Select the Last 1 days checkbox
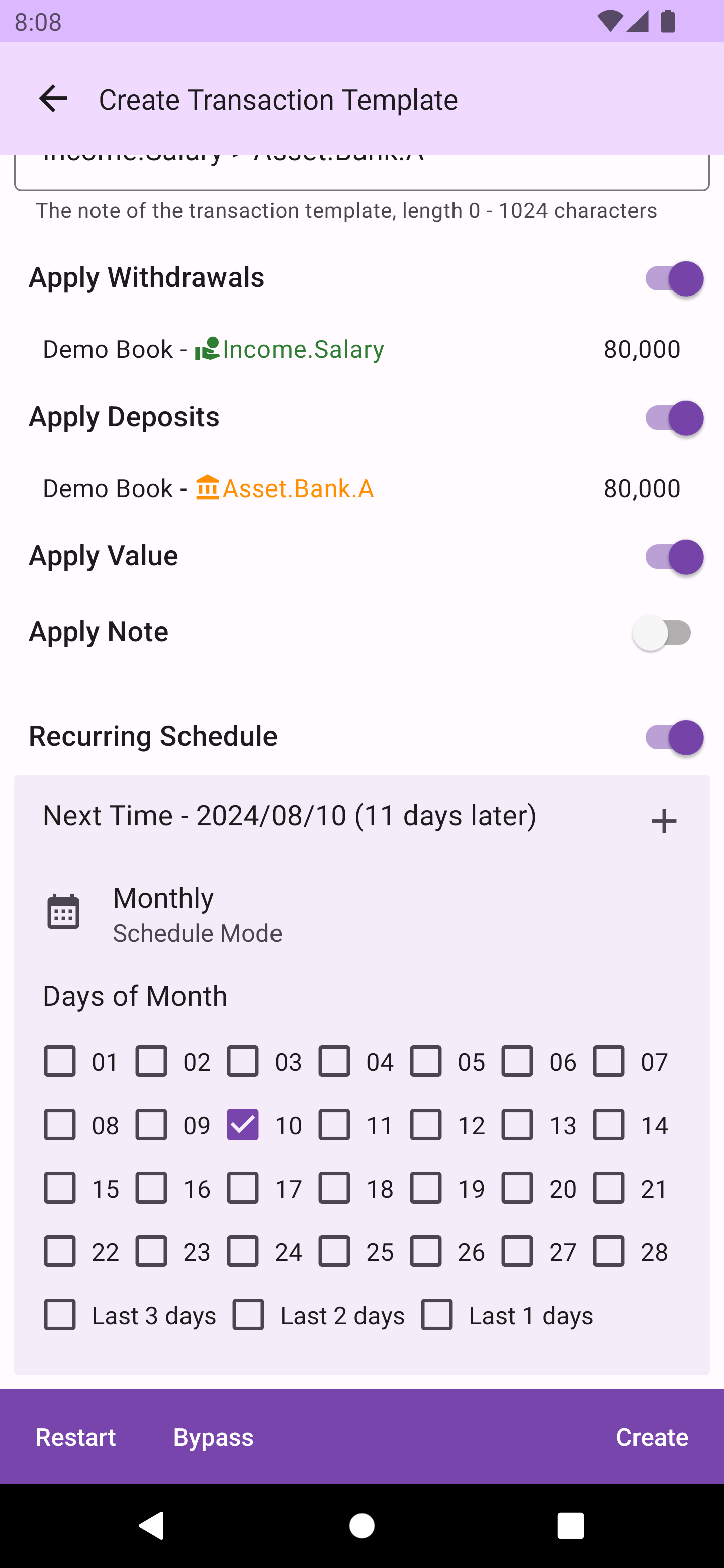This screenshot has width=724, height=1568. [x=437, y=1315]
